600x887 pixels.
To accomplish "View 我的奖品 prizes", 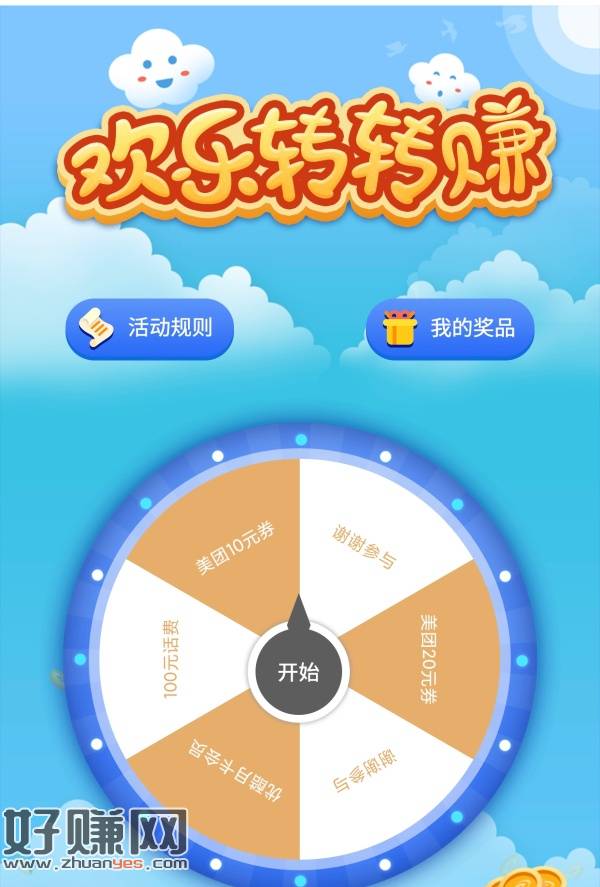I will [x=450, y=328].
